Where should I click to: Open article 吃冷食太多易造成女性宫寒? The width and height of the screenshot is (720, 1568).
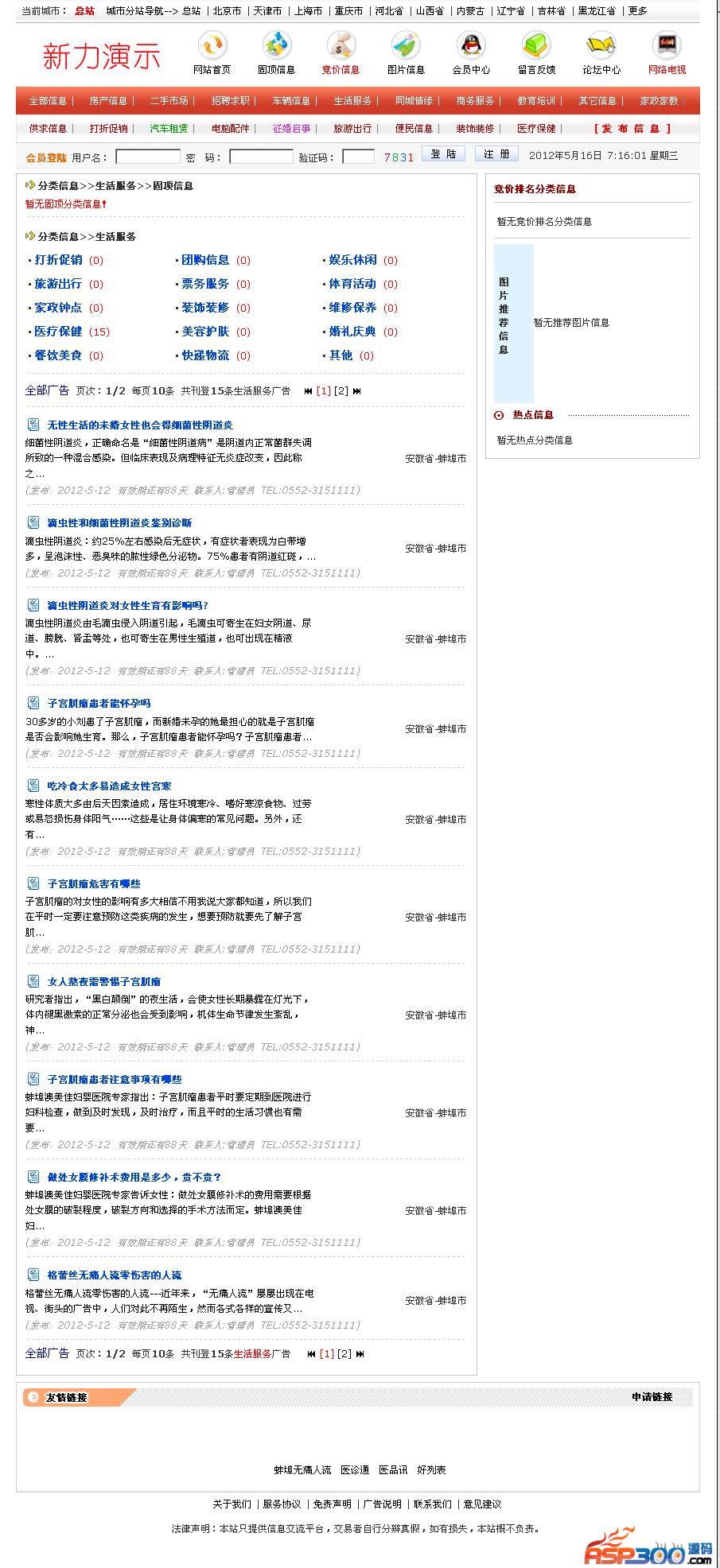(x=109, y=786)
